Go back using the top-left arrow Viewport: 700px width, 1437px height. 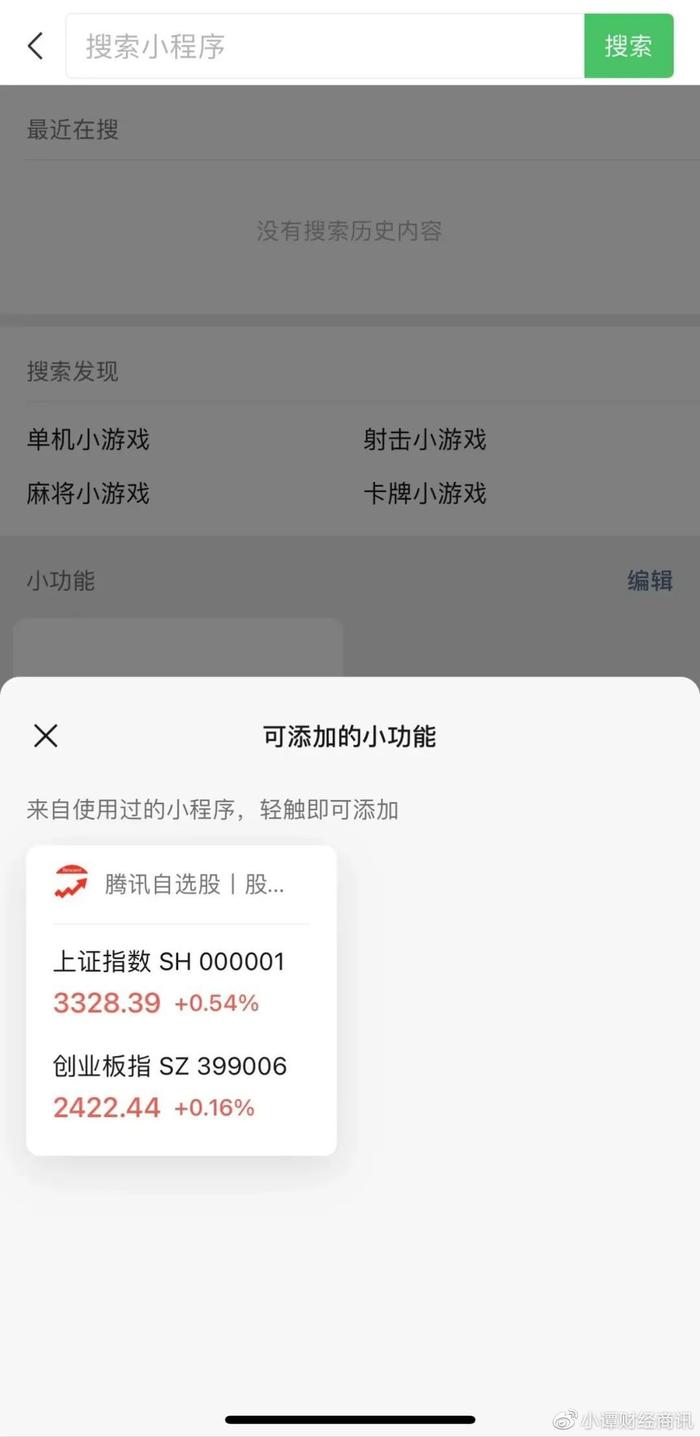(35, 46)
